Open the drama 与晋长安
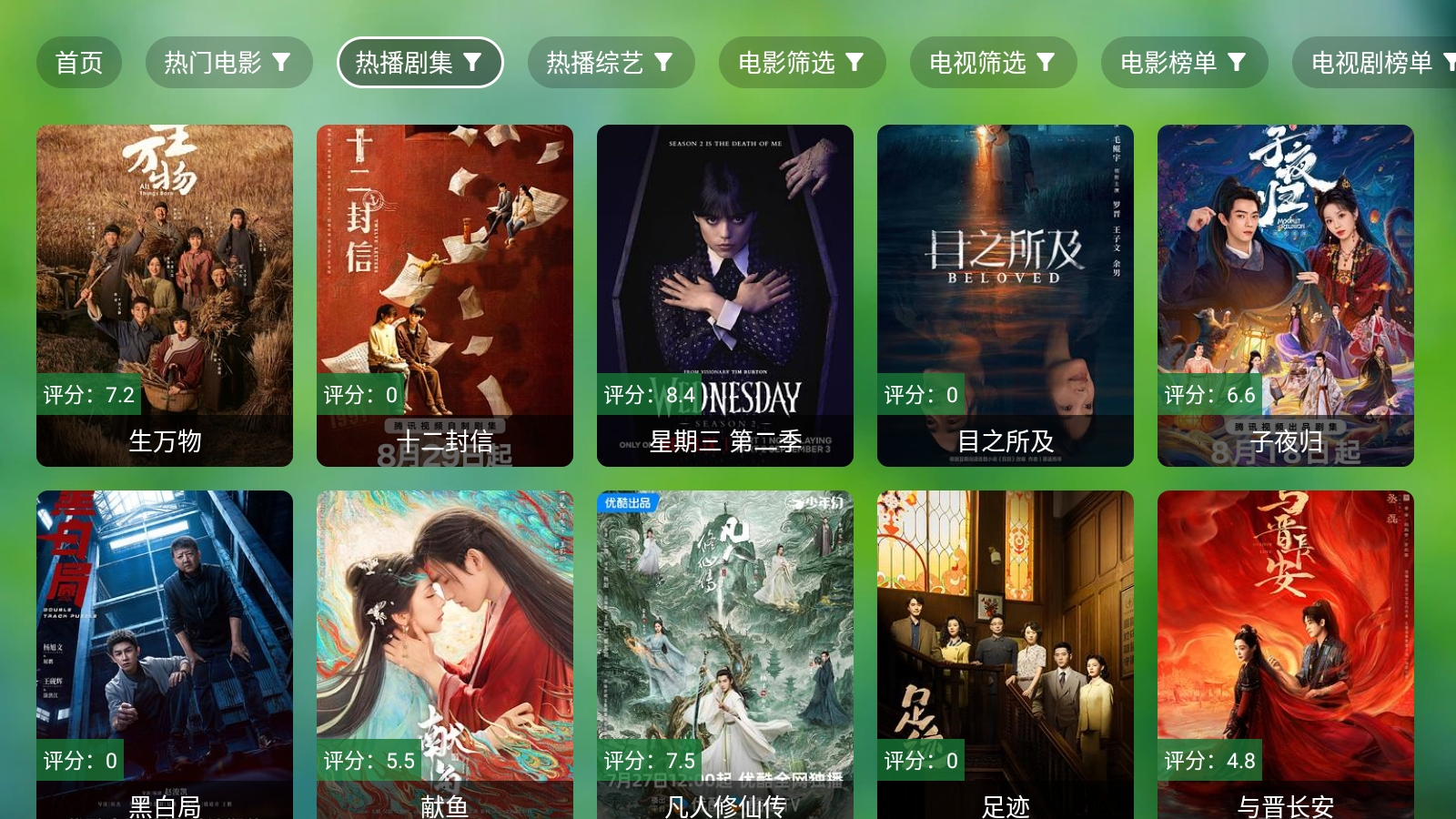 1286,655
